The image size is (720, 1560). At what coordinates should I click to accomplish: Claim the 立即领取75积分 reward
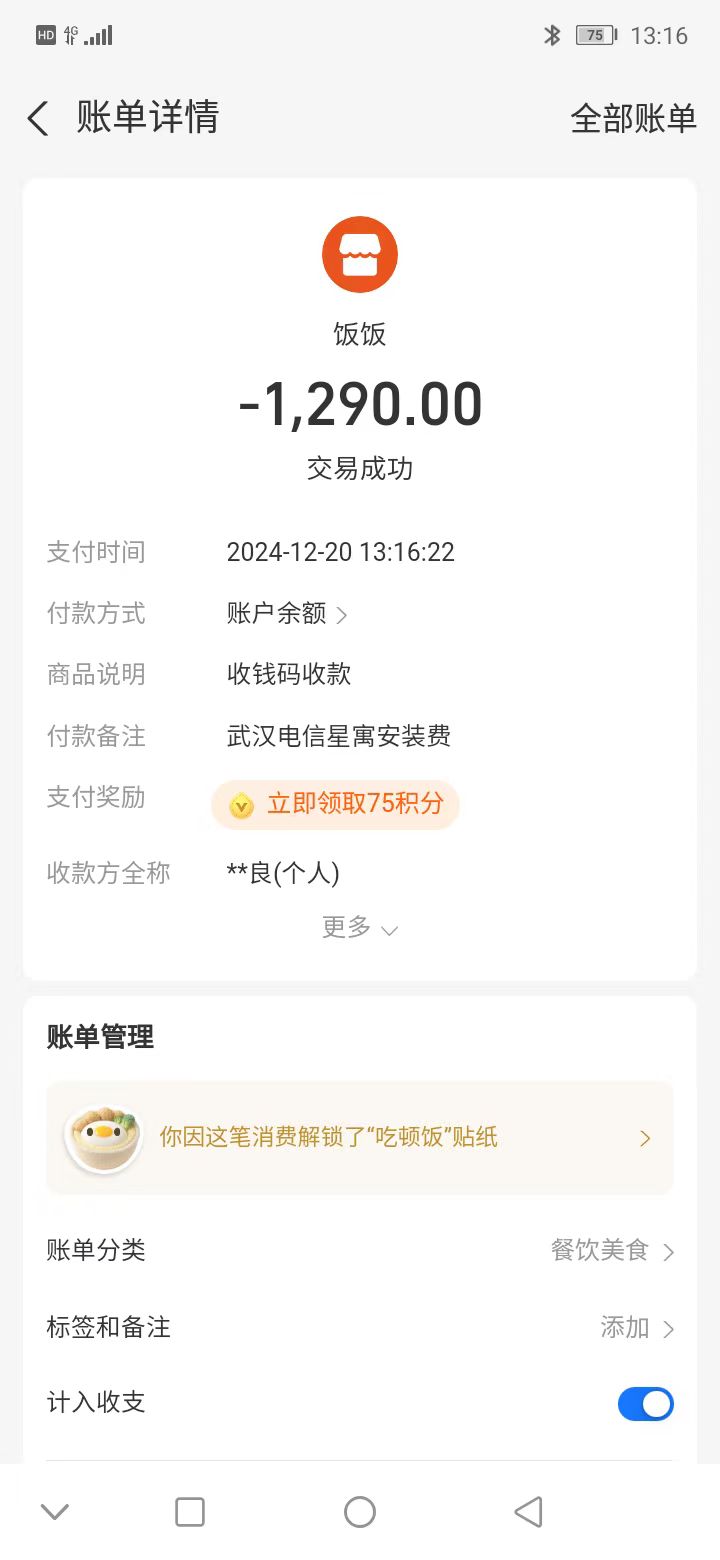coord(335,805)
